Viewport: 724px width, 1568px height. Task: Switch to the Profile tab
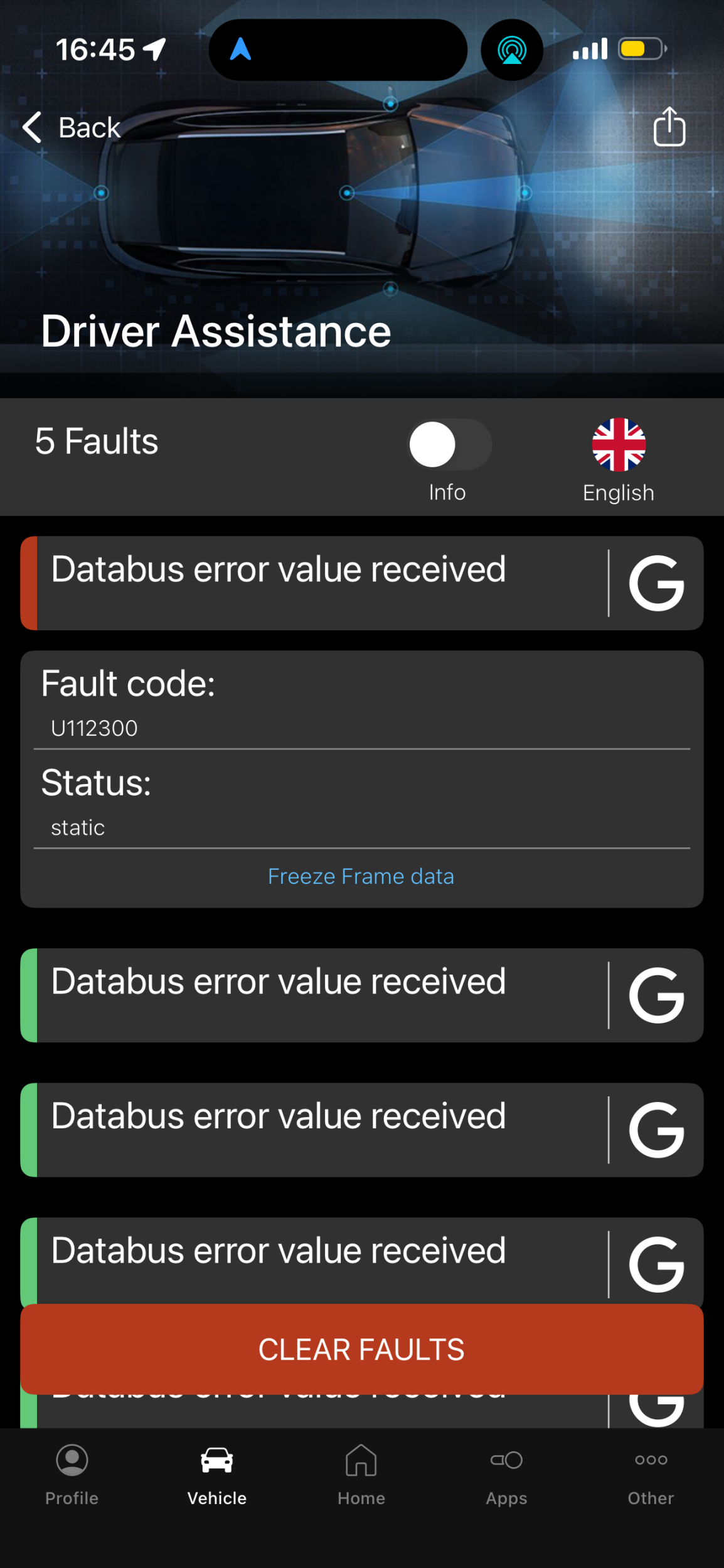(x=72, y=1475)
